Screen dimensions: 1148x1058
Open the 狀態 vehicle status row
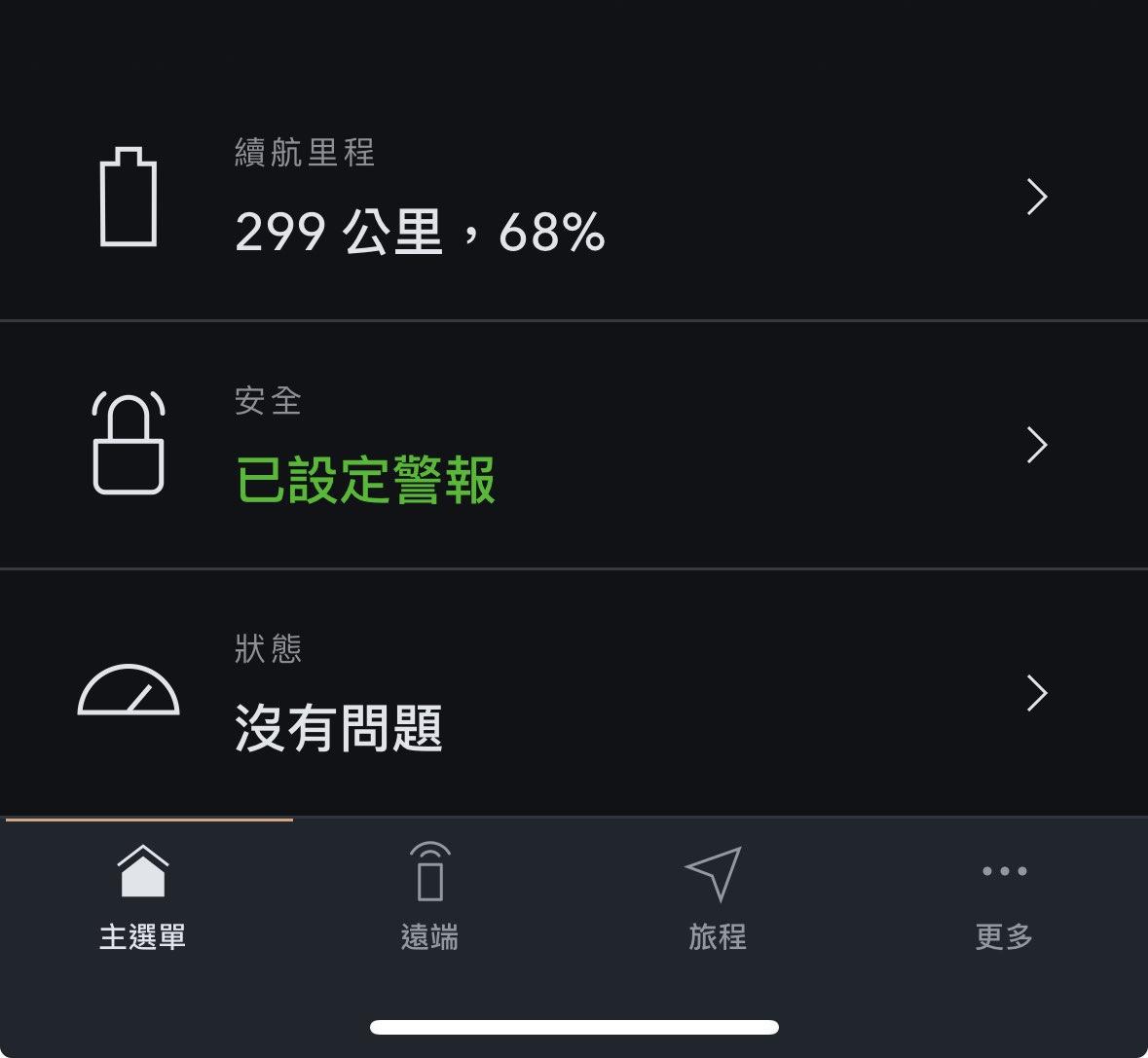pos(573,693)
